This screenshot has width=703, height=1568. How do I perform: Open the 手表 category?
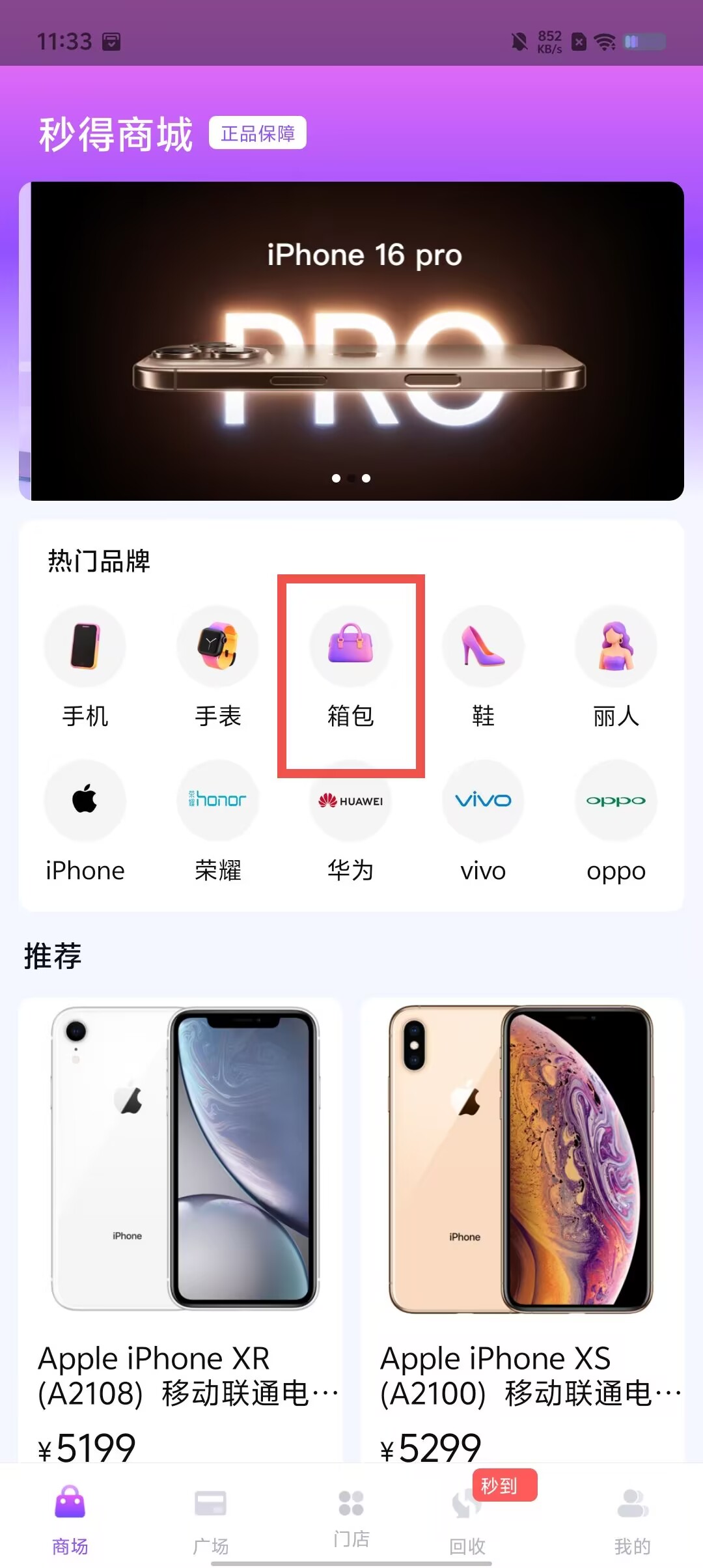point(218,667)
